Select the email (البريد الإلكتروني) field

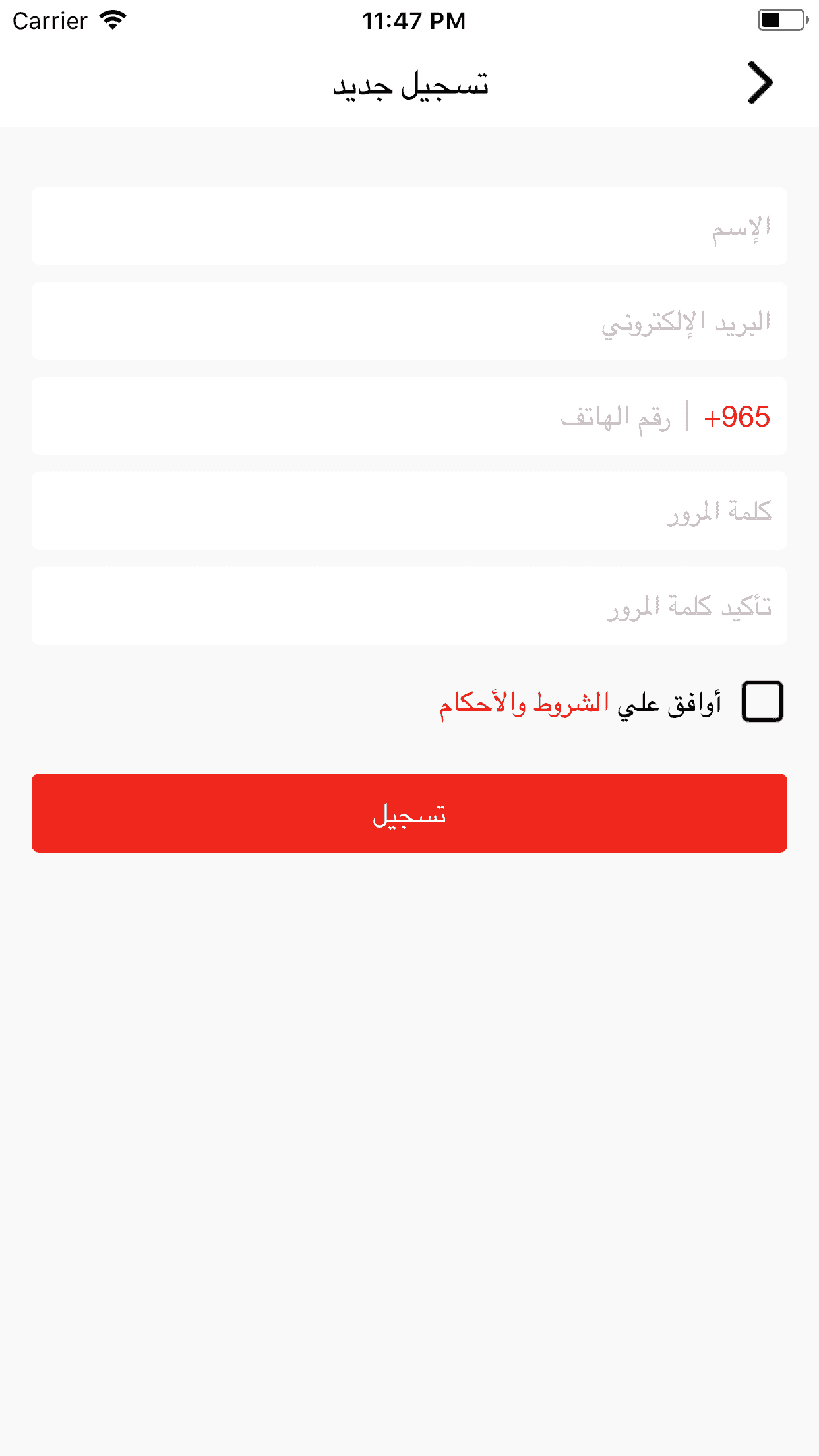point(409,322)
